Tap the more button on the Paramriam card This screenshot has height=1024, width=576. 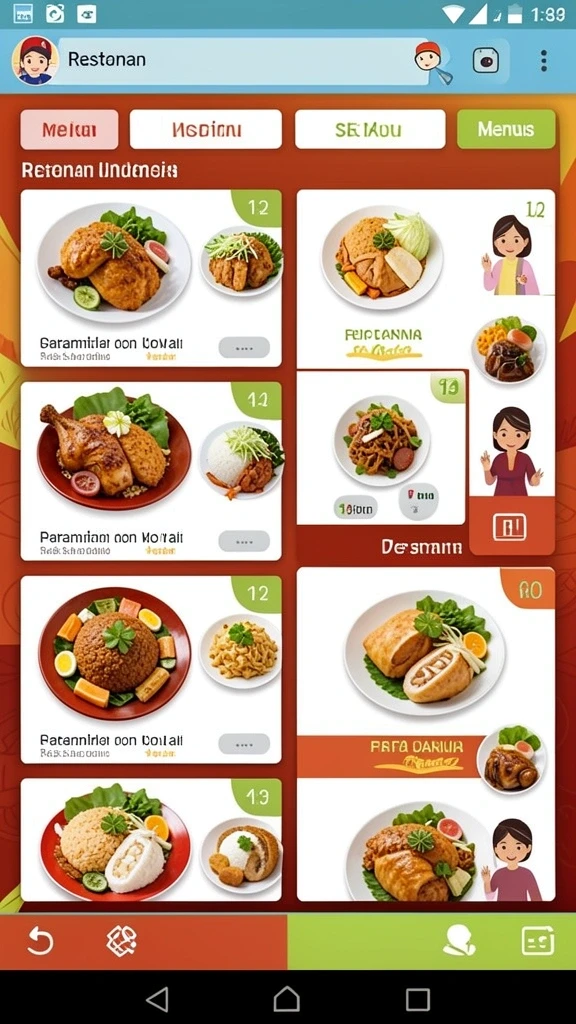244,541
